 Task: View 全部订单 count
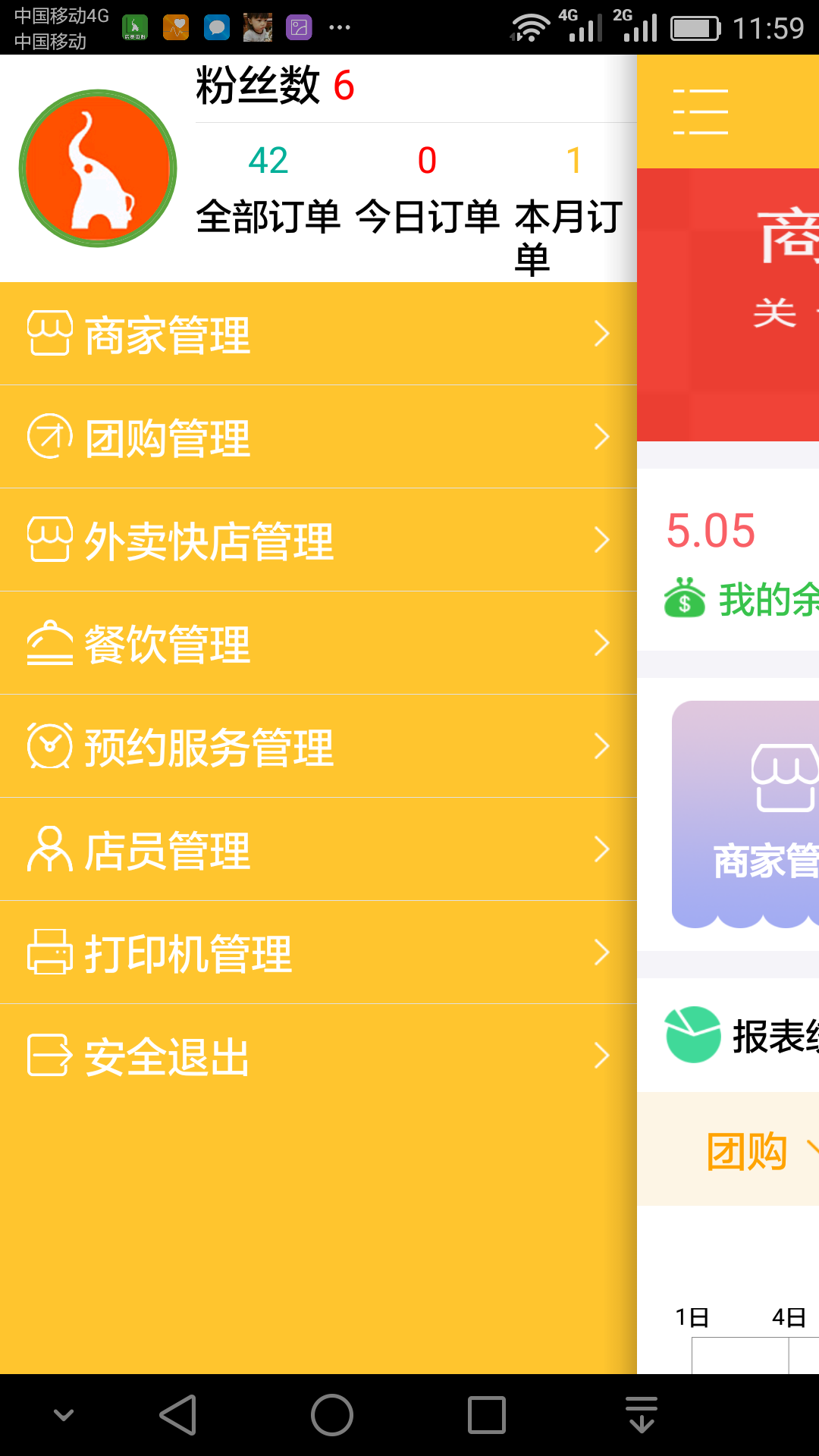click(x=268, y=190)
